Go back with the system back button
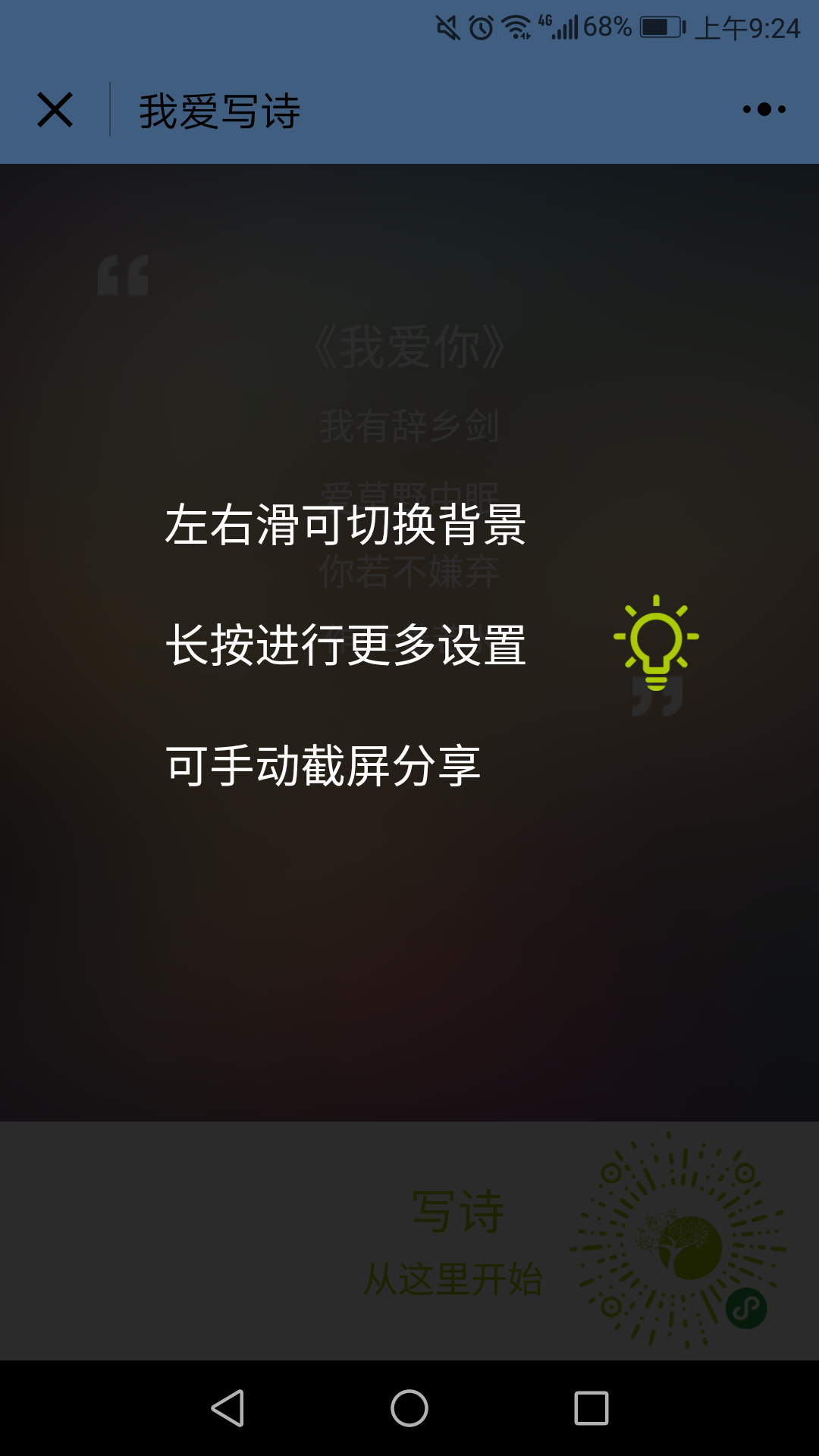 click(x=227, y=1408)
